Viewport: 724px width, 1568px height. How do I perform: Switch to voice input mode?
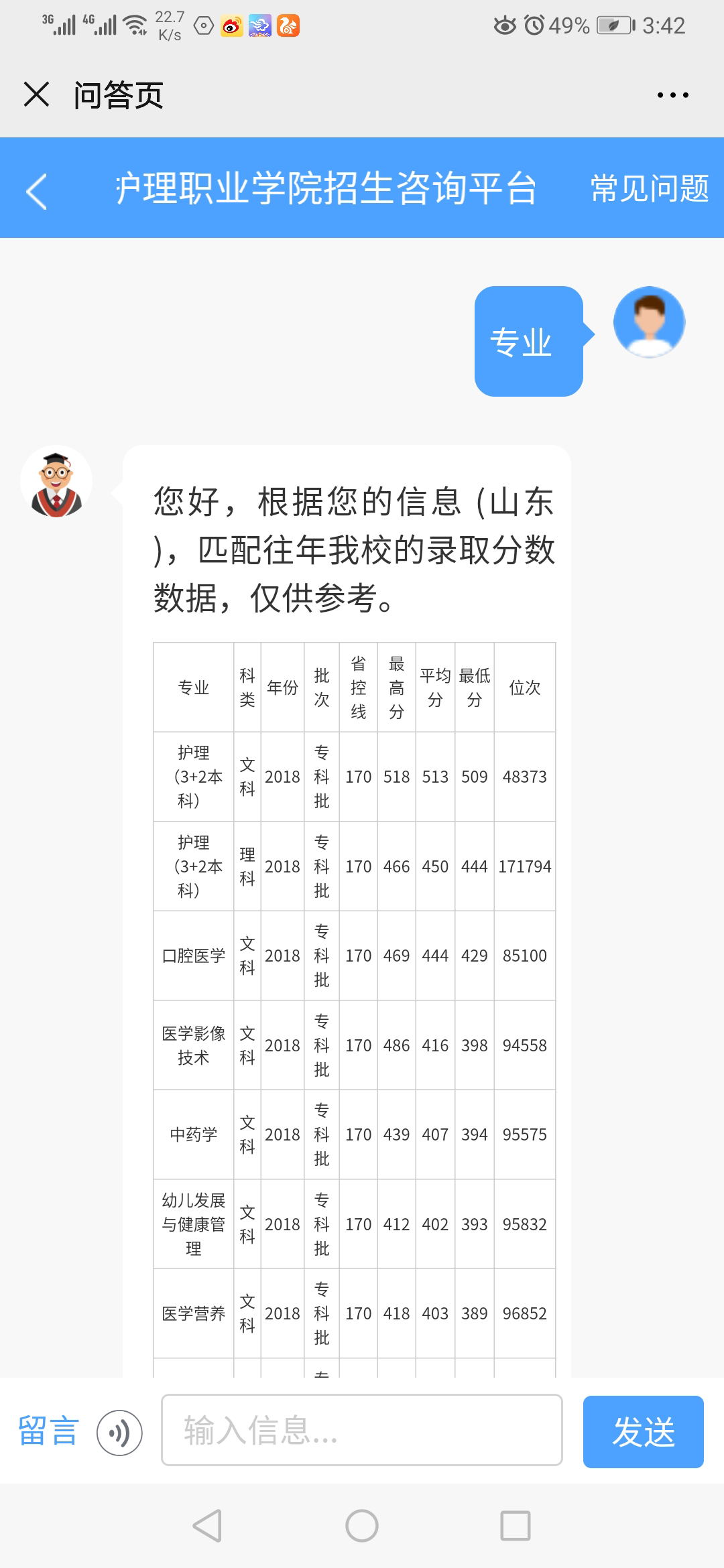[119, 1433]
